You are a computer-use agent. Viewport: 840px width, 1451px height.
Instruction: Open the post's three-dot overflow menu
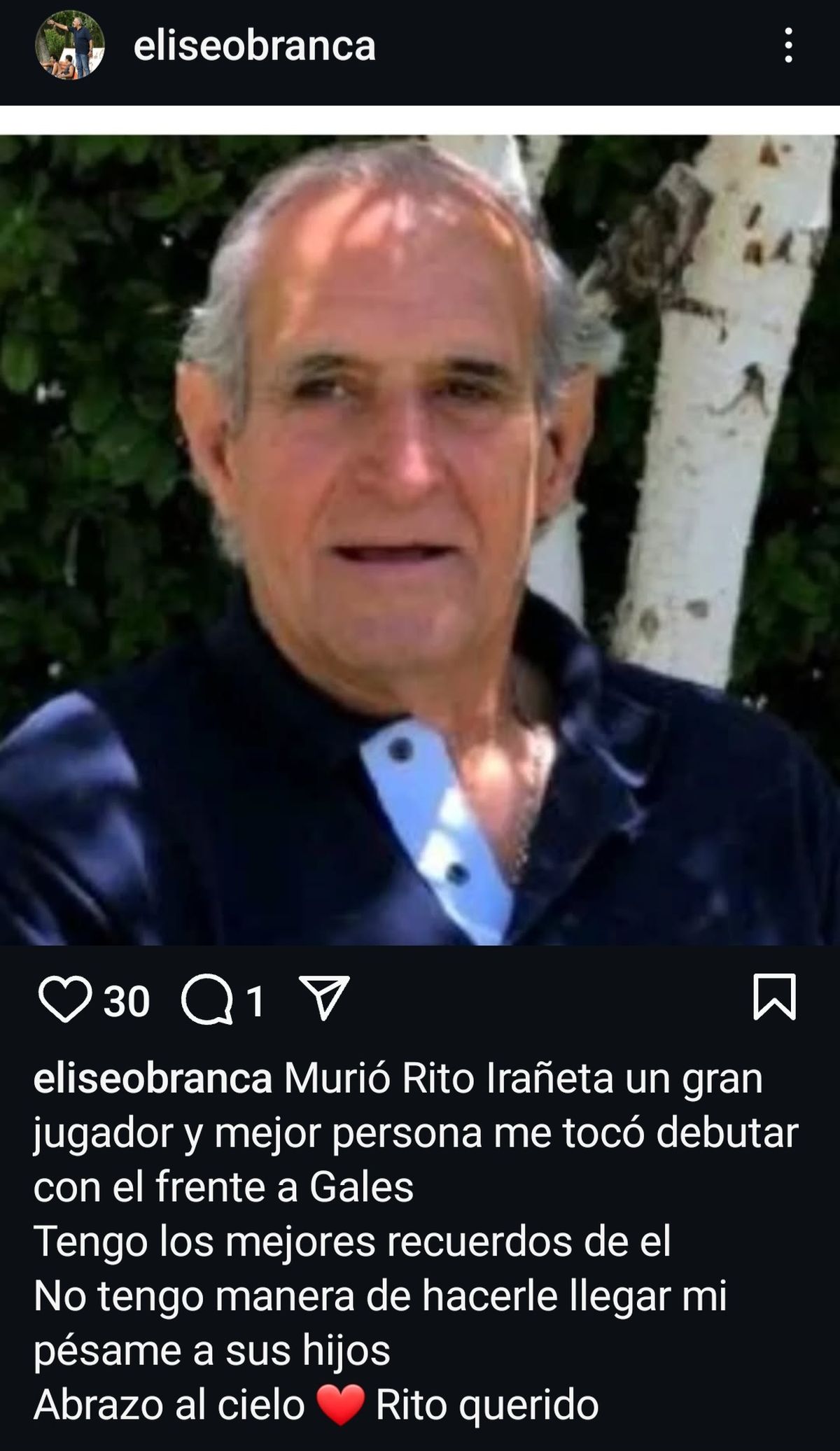(789, 46)
